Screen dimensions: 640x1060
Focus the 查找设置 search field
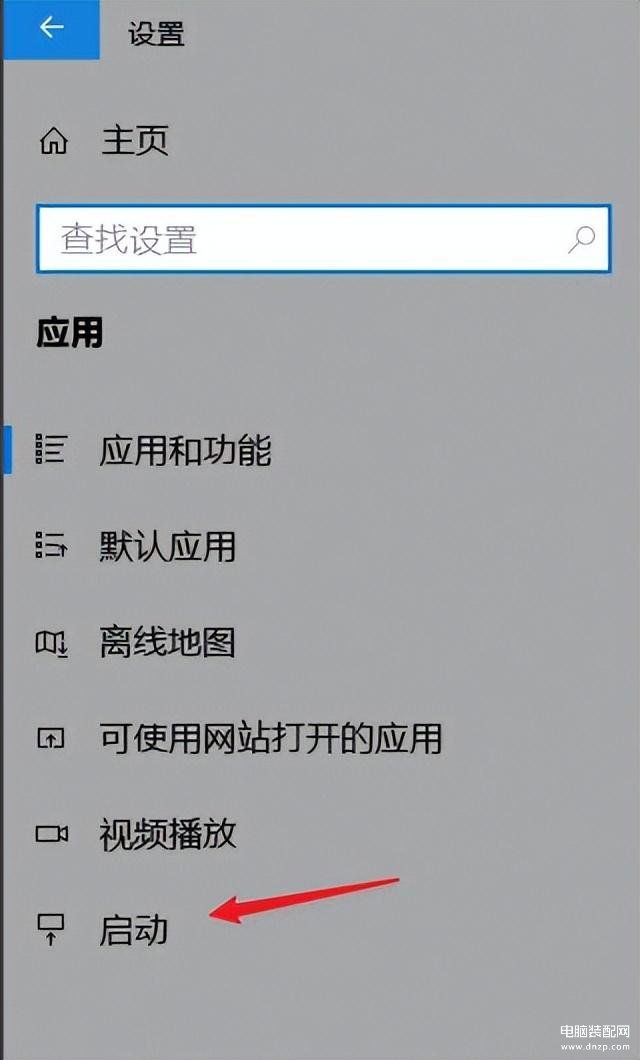click(324, 239)
